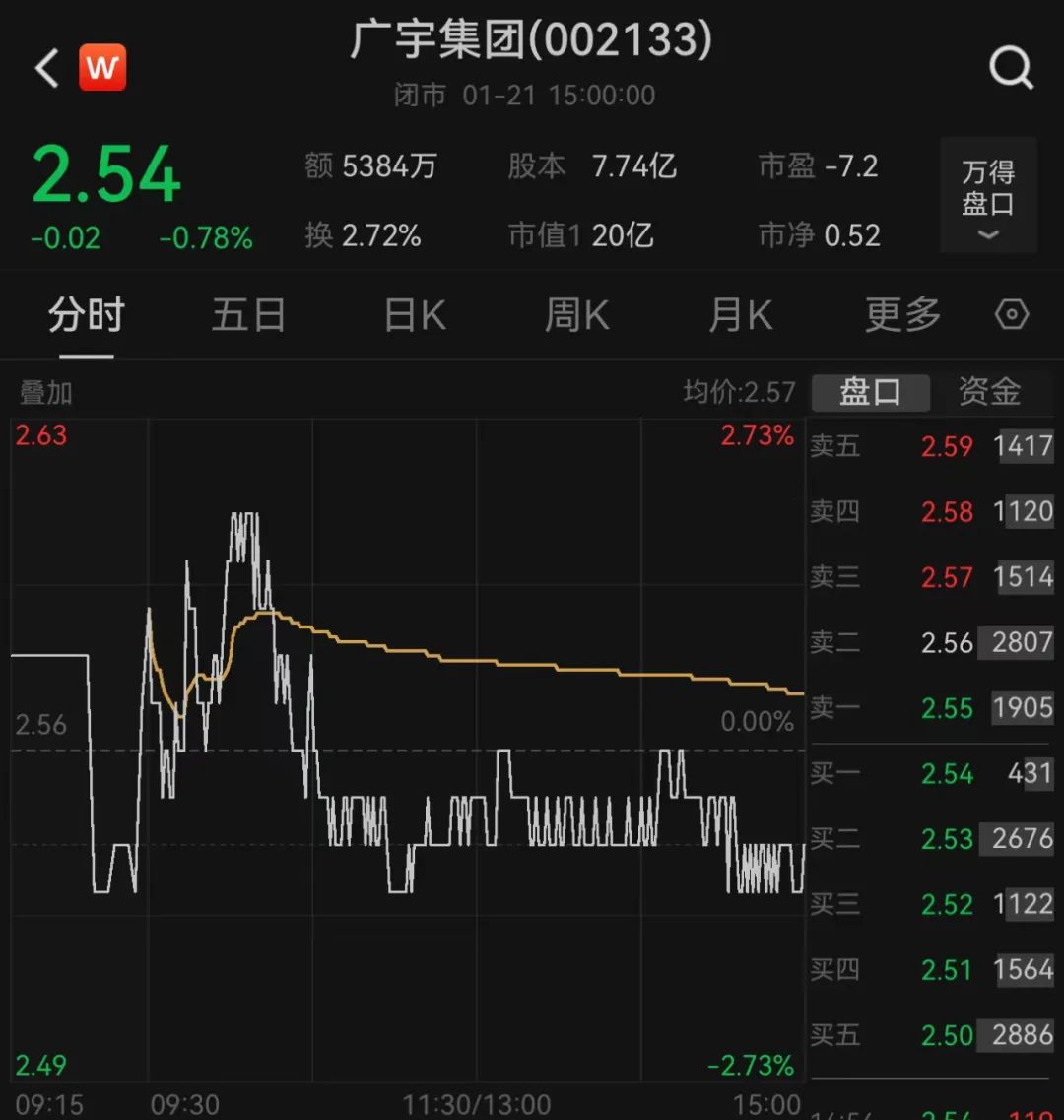Open the stock search magnifier

pyautogui.click(x=1011, y=69)
